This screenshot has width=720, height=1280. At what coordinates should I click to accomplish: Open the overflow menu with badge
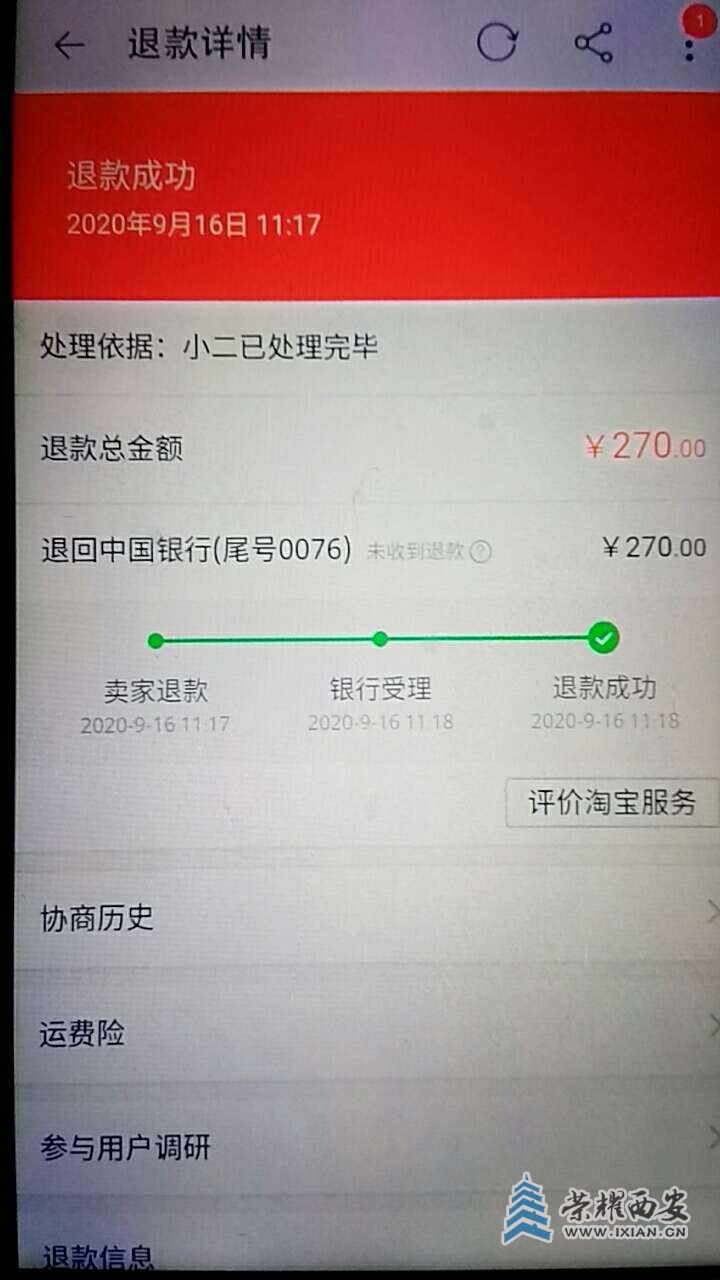(689, 43)
